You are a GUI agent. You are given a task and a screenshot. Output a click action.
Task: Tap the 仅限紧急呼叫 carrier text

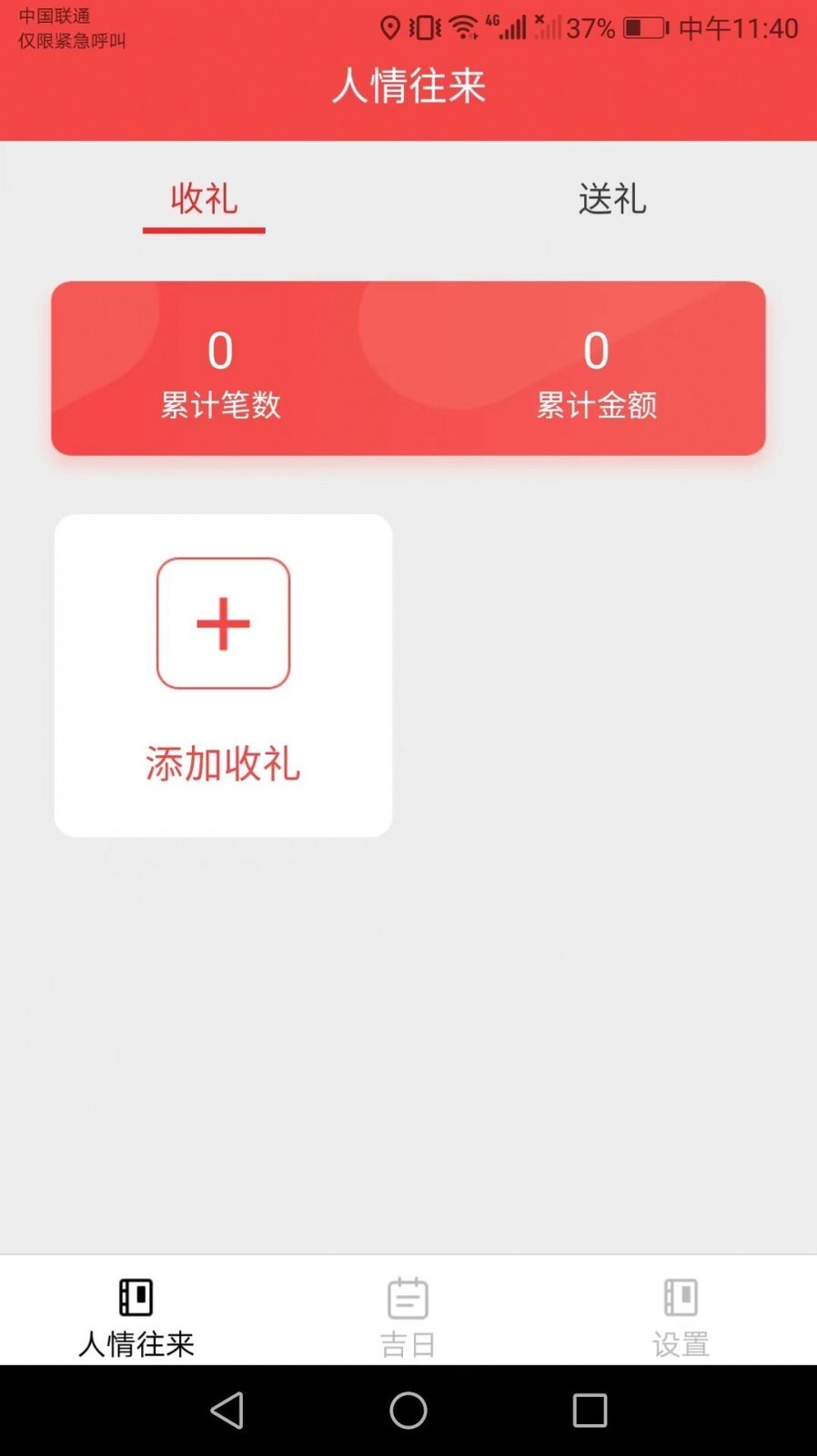pos(70,41)
